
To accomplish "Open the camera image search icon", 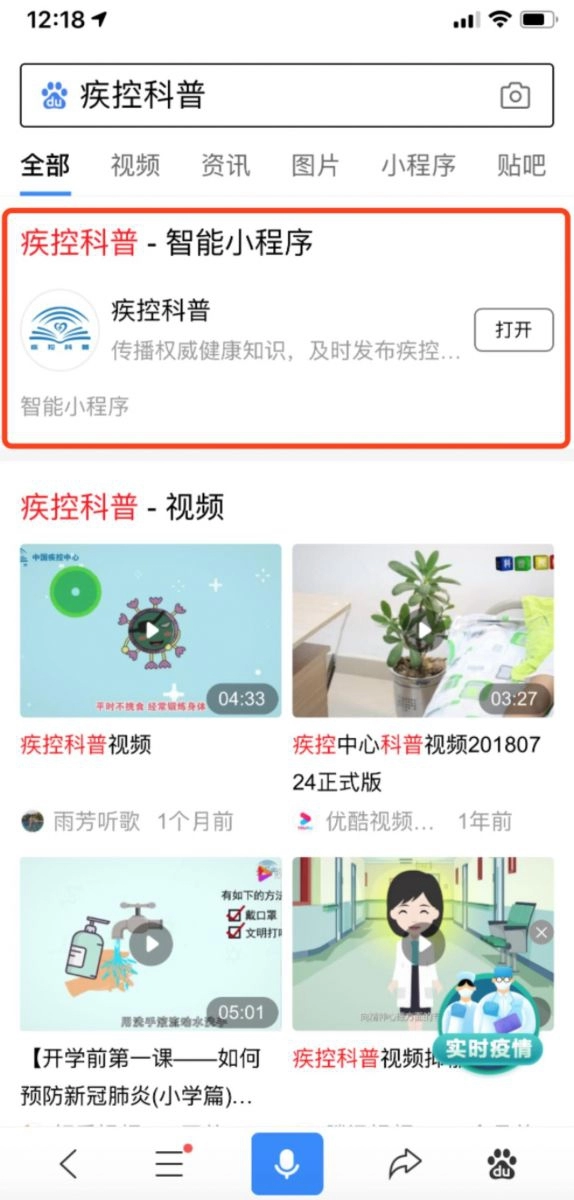I will coord(515,96).
